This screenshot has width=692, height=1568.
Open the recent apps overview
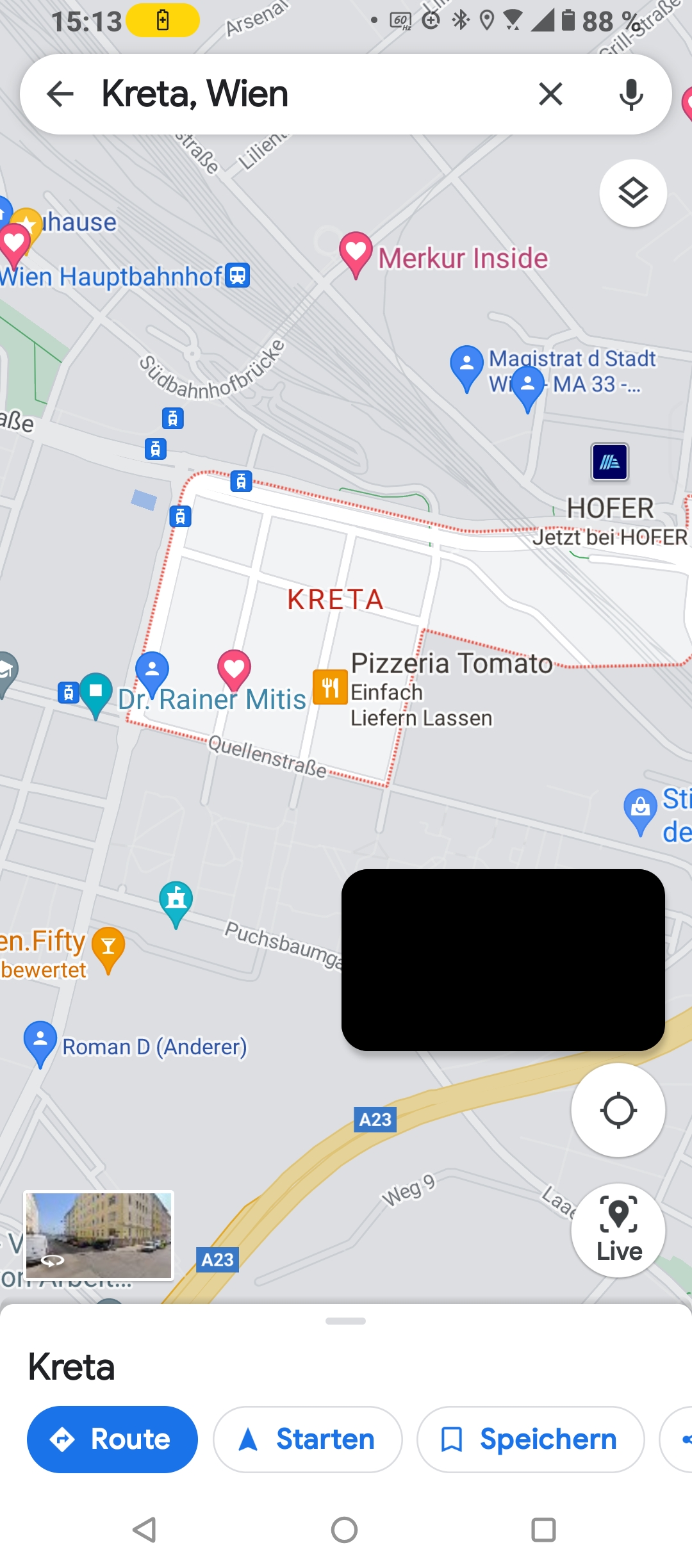(x=543, y=1530)
